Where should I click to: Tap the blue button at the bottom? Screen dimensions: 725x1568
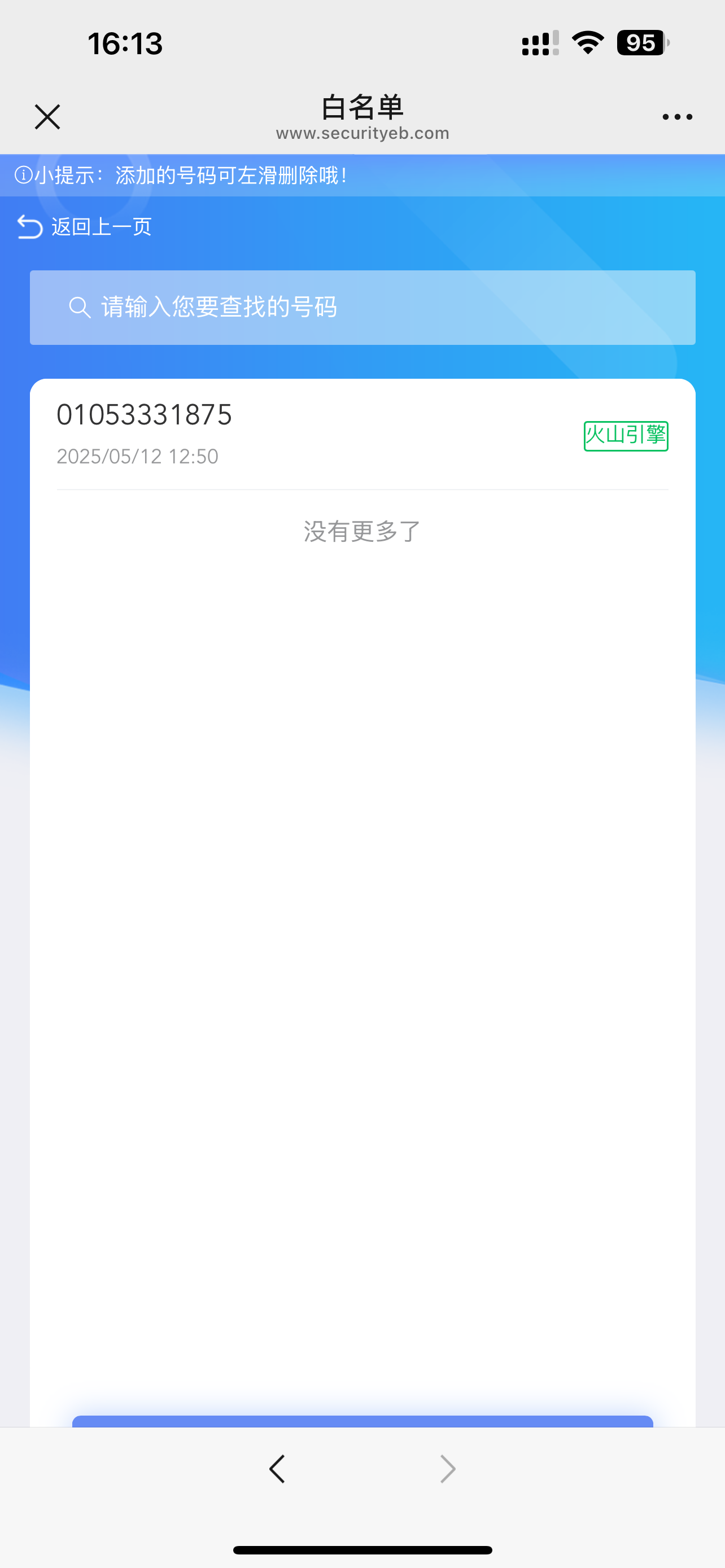pyautogui.click(x=362, y=1421)
